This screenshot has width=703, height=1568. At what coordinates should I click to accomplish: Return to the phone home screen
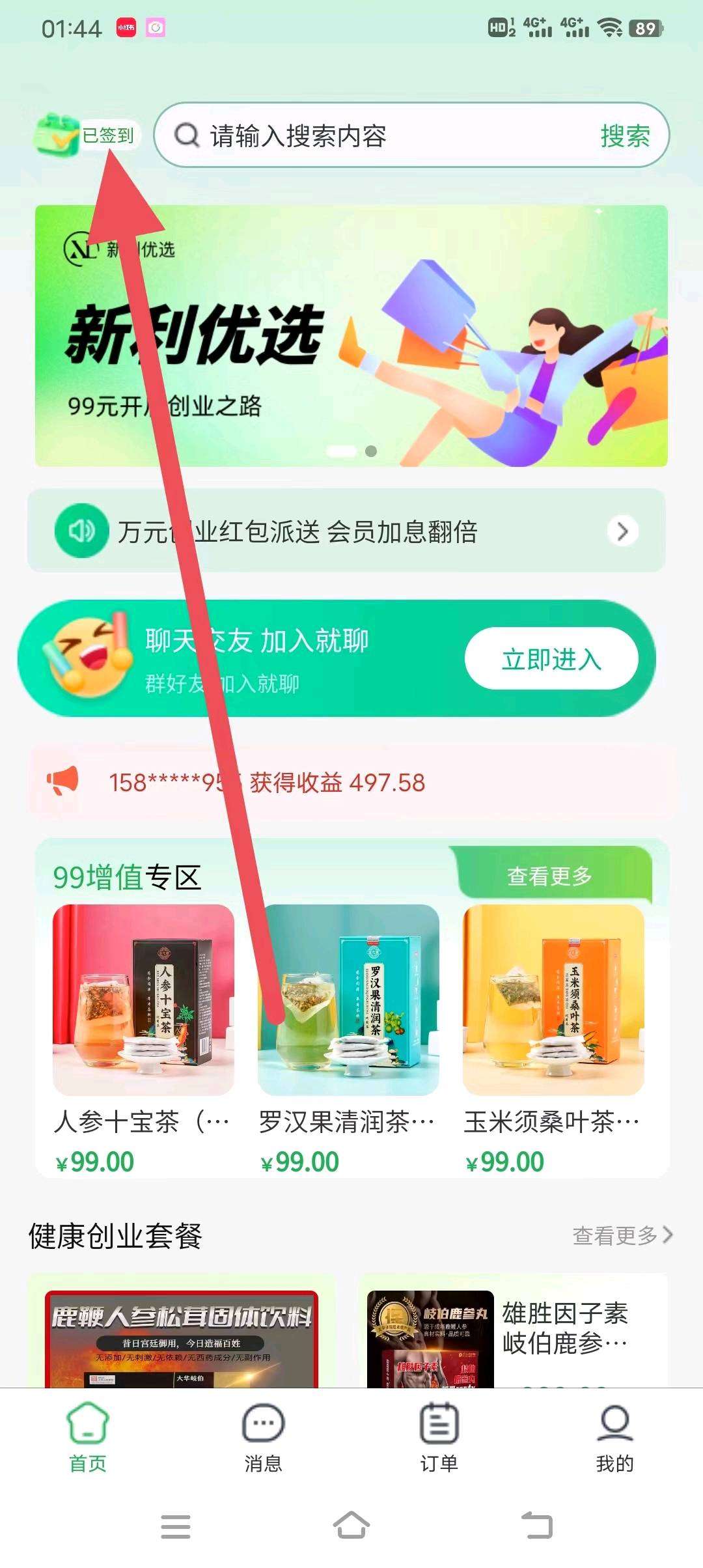click(x=351, y=1526)
